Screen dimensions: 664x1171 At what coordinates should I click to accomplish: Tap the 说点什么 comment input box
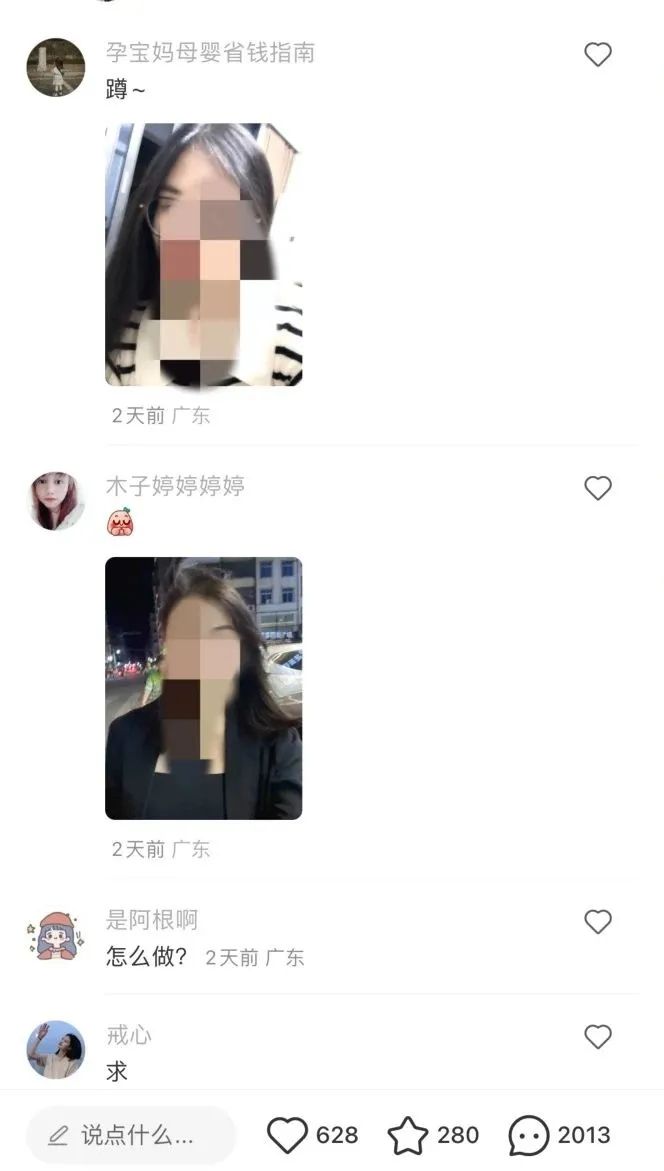coord(131,1136)
